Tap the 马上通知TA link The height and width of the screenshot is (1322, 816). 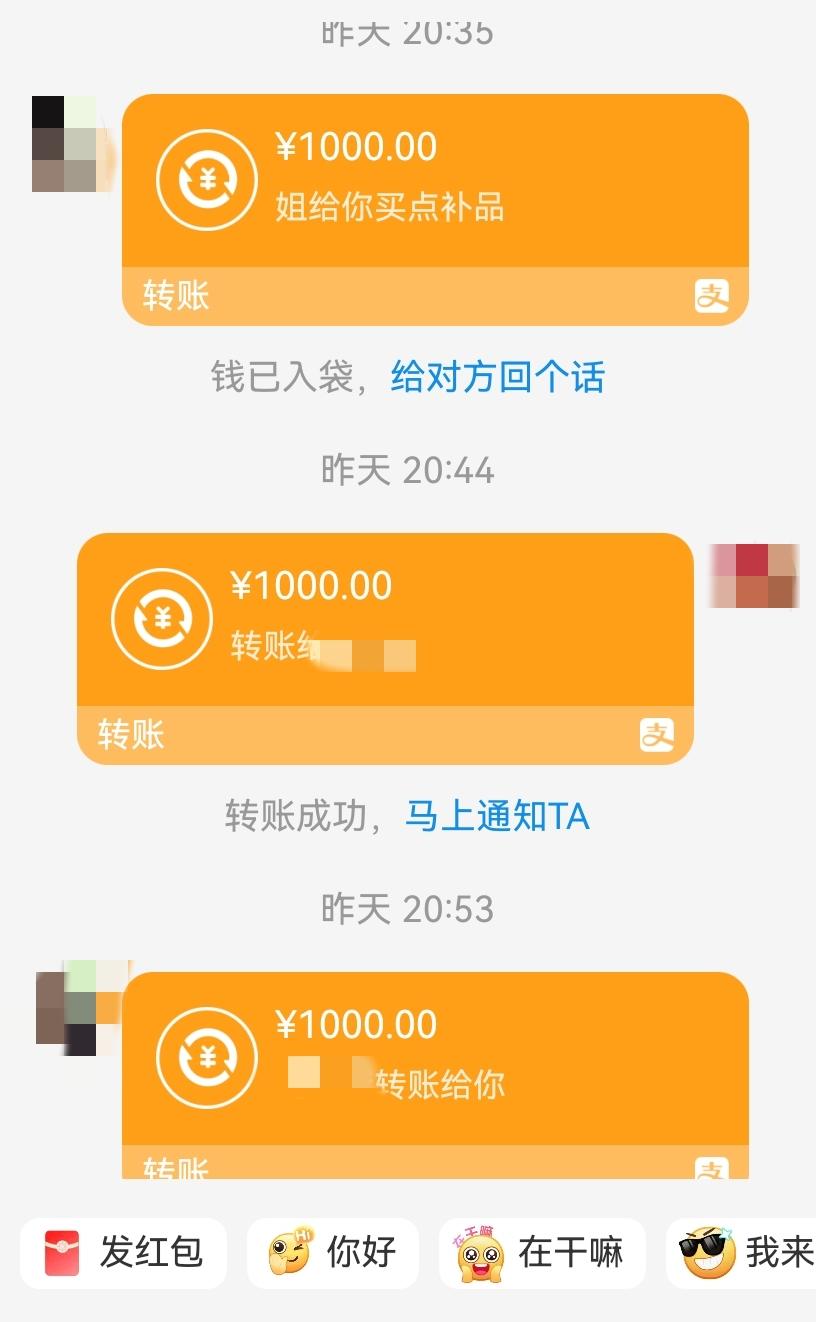pyautogui.click(x=497, y=817)
